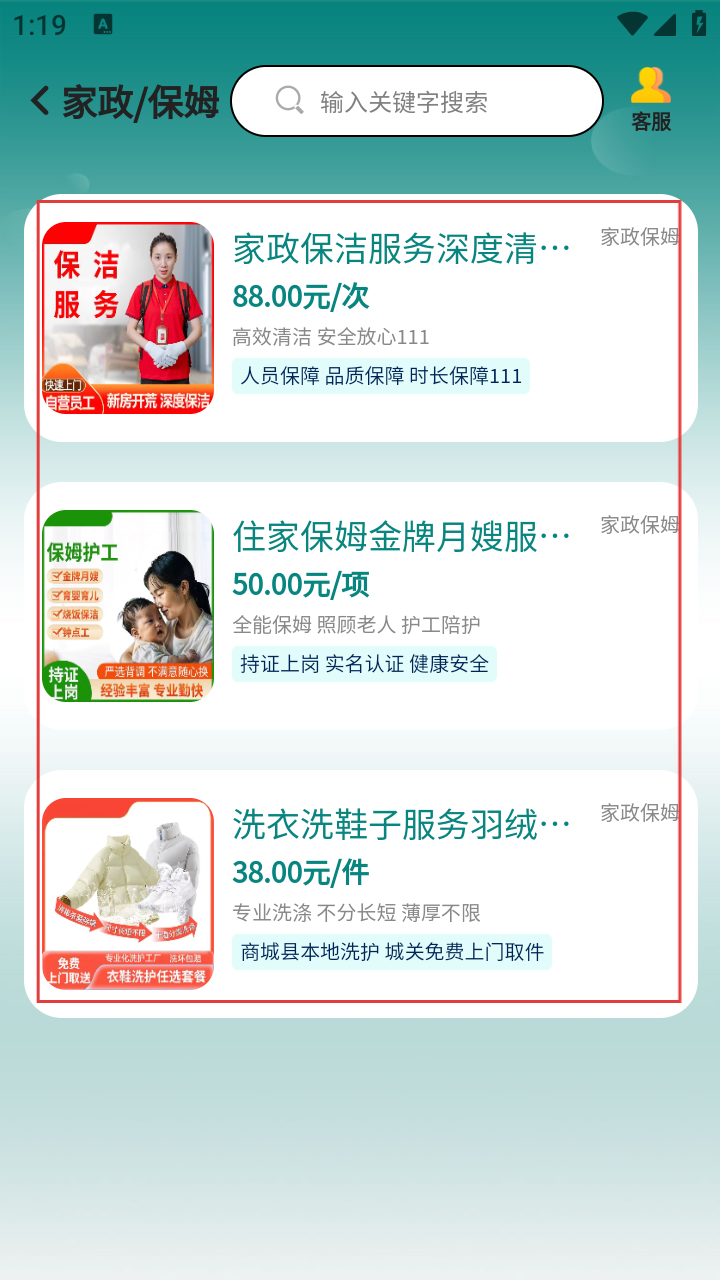
Task: Open 家政保洁服务深度清 listing
Action: click(x=400, y=250)
